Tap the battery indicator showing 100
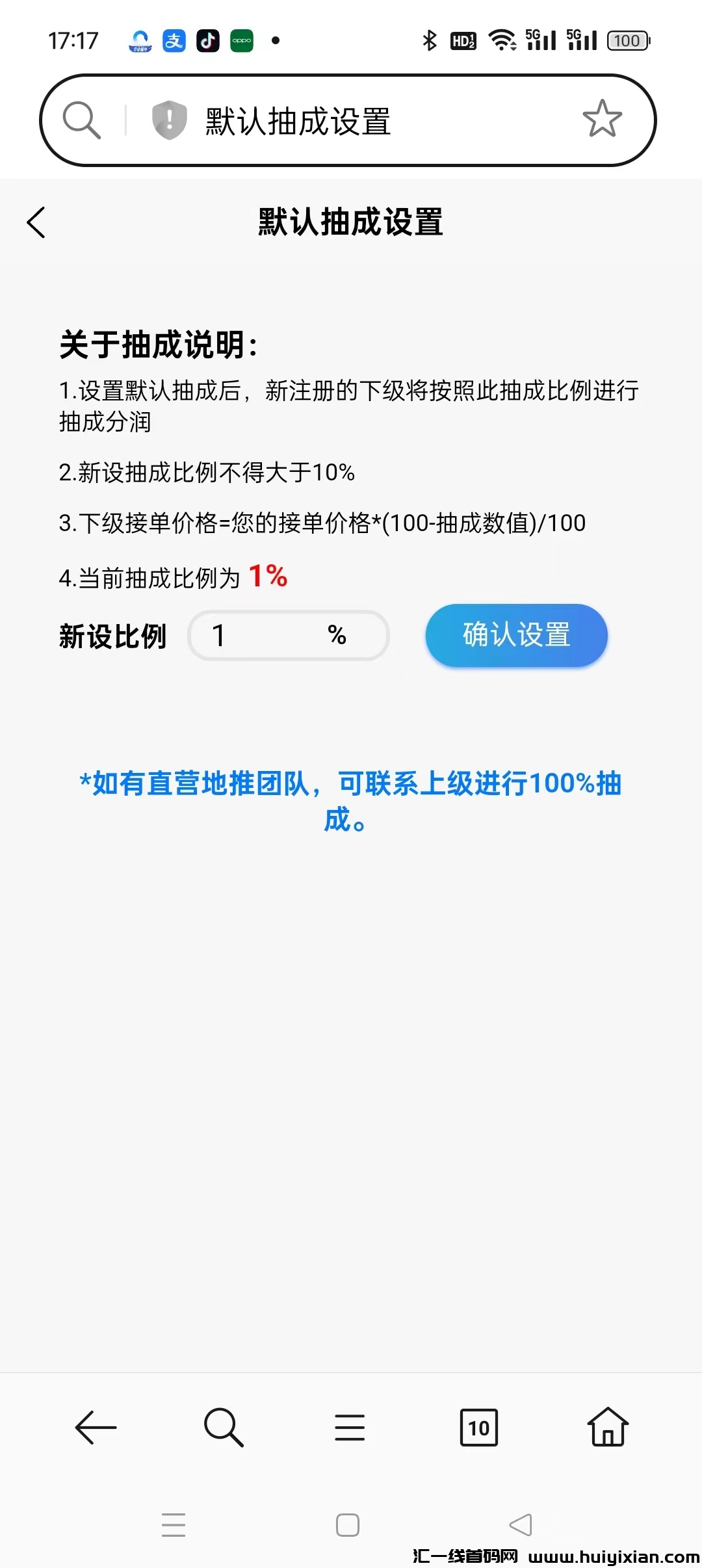The height and width of the screenshot is (1568, 702). click(626, 40)
